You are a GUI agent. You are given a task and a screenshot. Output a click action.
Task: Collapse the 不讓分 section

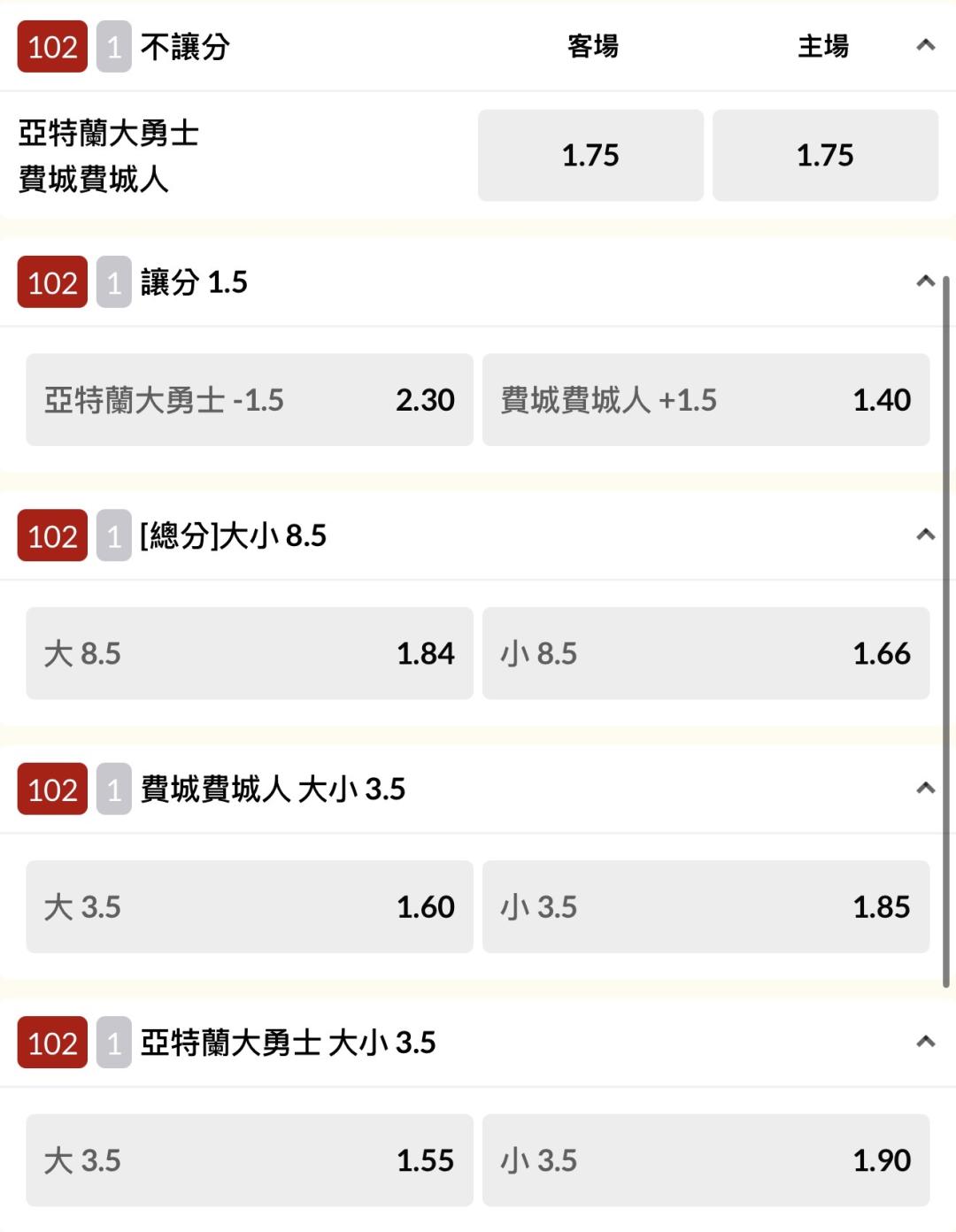(x=925, y=45)
